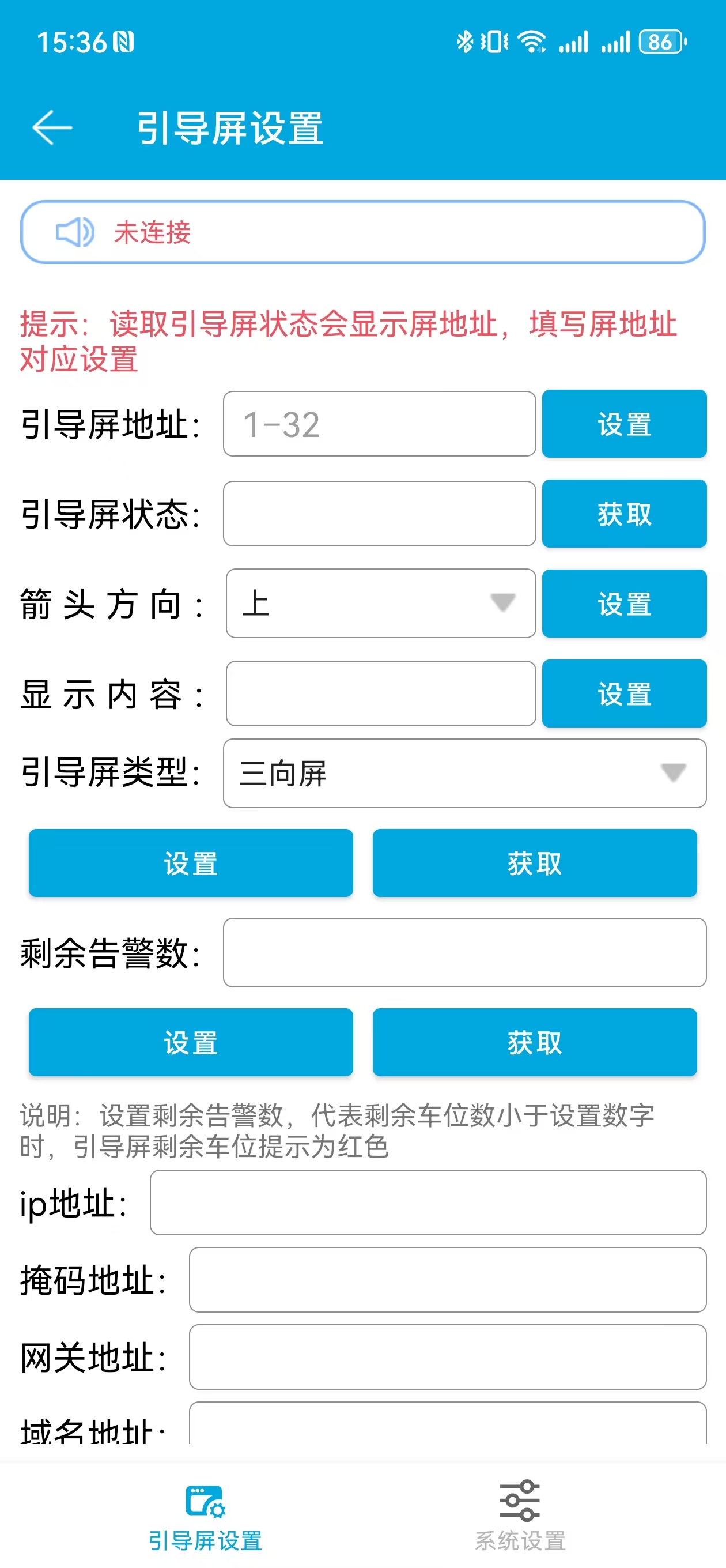Tap 设置 below 引导屏类型
Viewport: 726px width, 1568px height.
(x=191, y=863)
